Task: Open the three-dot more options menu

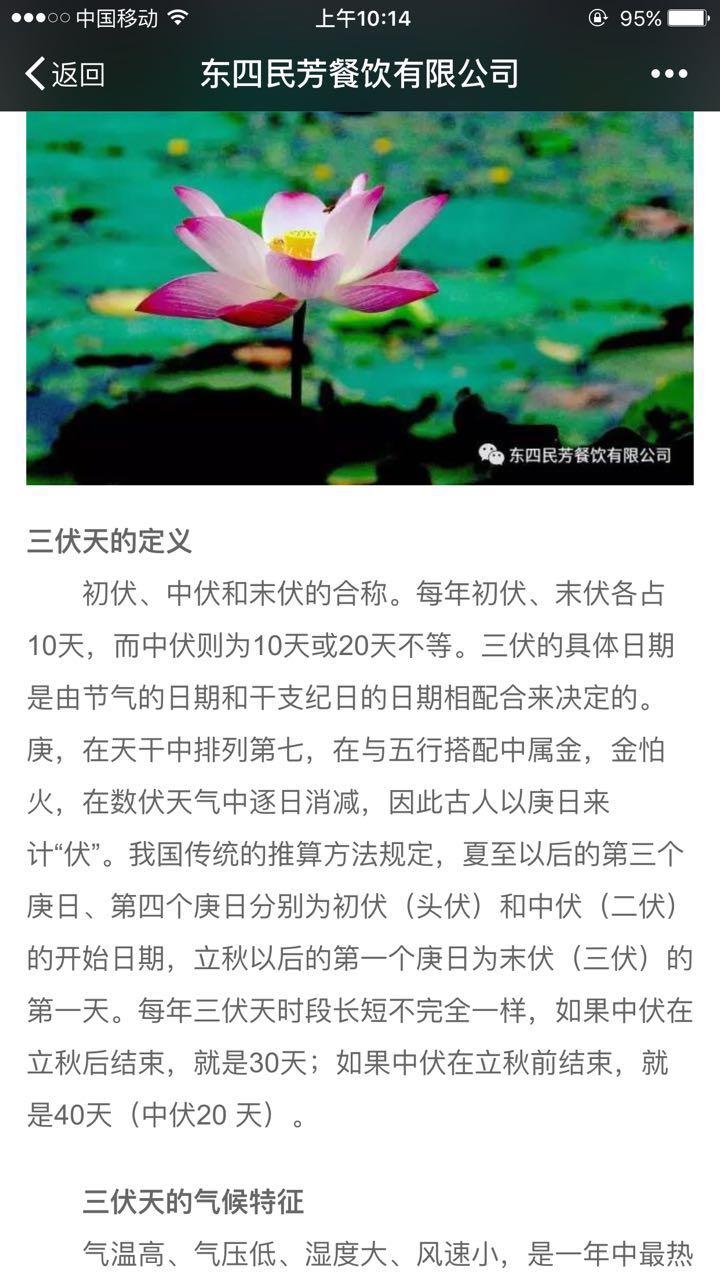Action: click(669, 74)
